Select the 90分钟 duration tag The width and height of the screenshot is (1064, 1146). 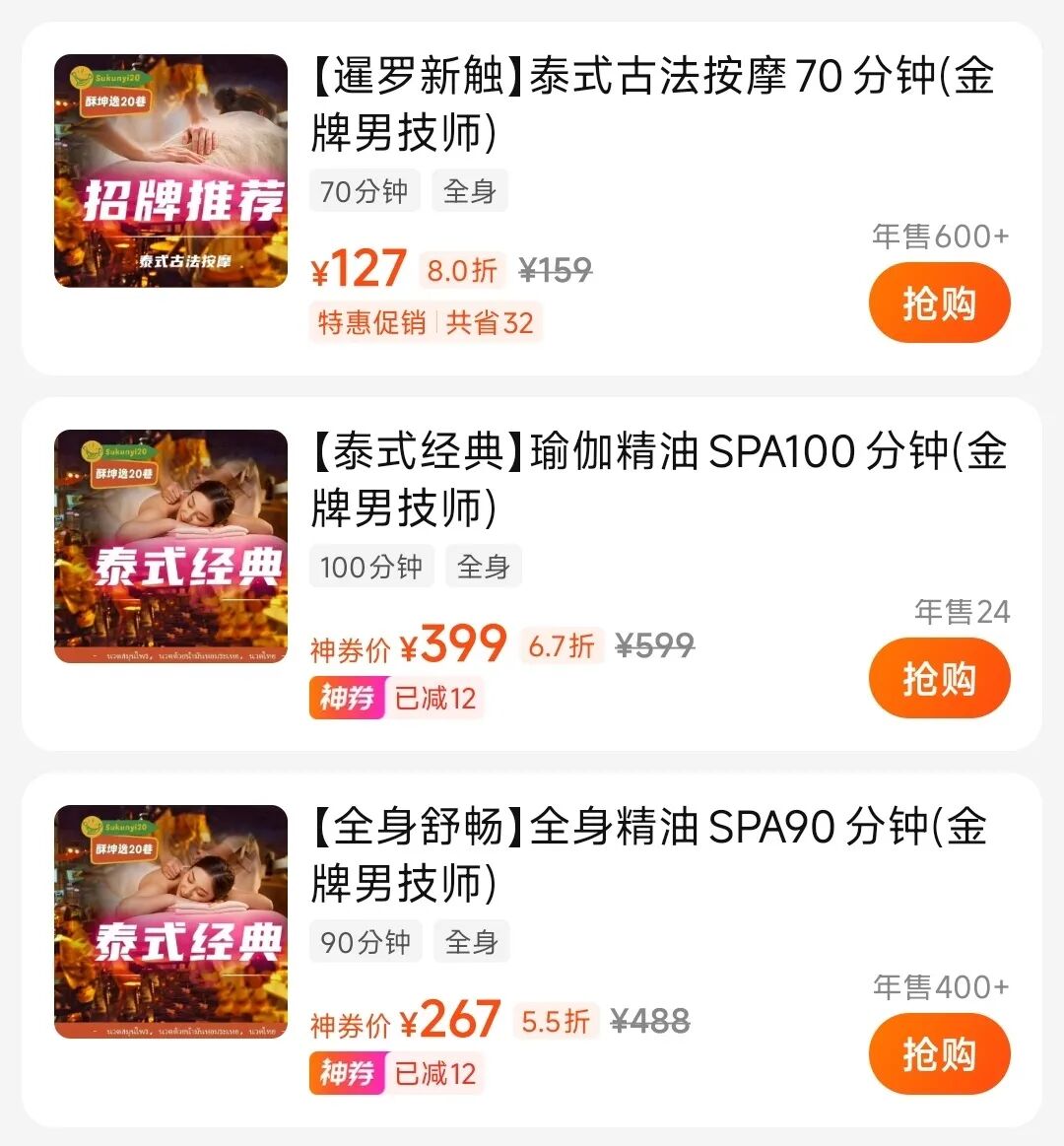coord(365,941)
